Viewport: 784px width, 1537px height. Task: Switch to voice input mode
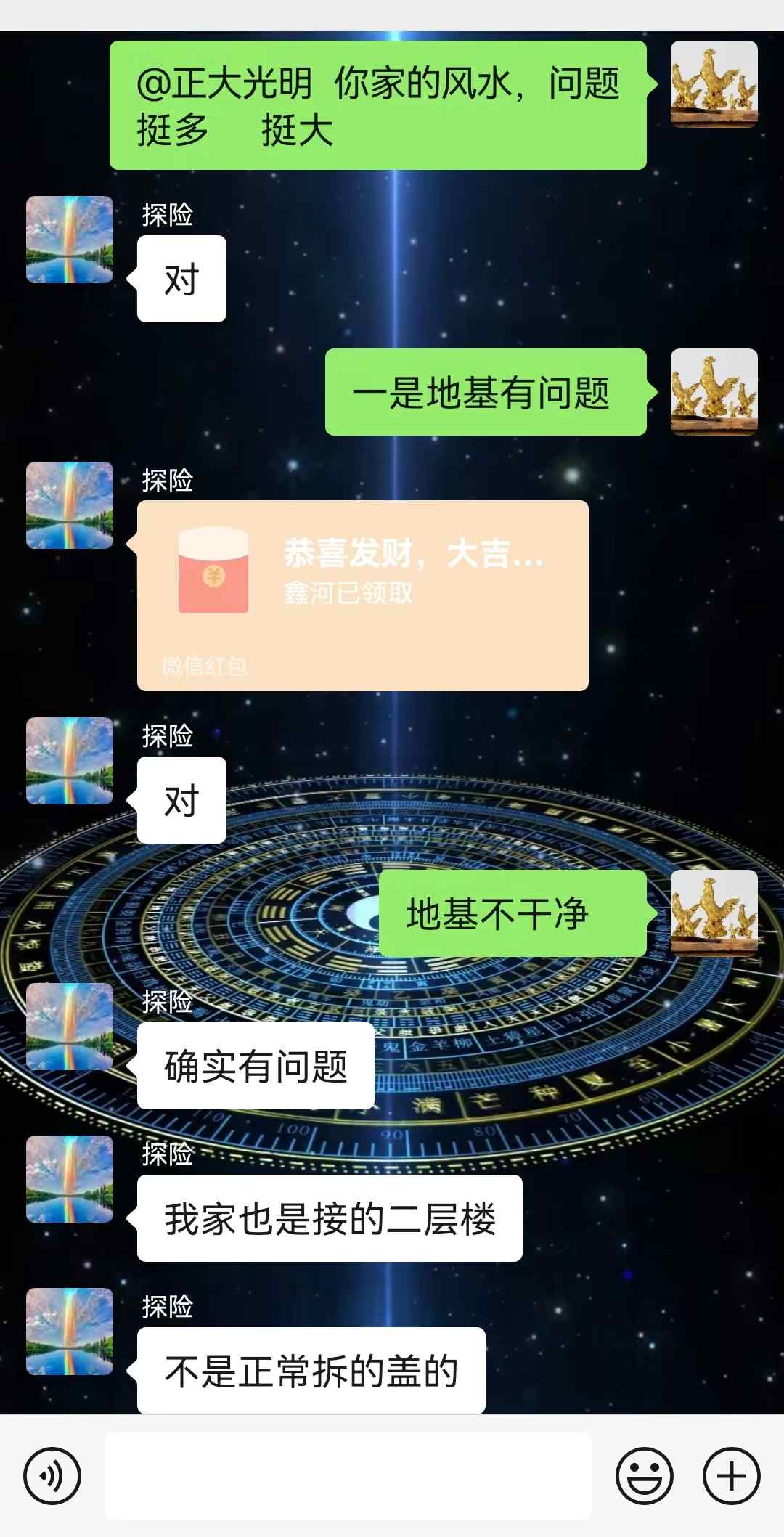[x=52, y=1476]
